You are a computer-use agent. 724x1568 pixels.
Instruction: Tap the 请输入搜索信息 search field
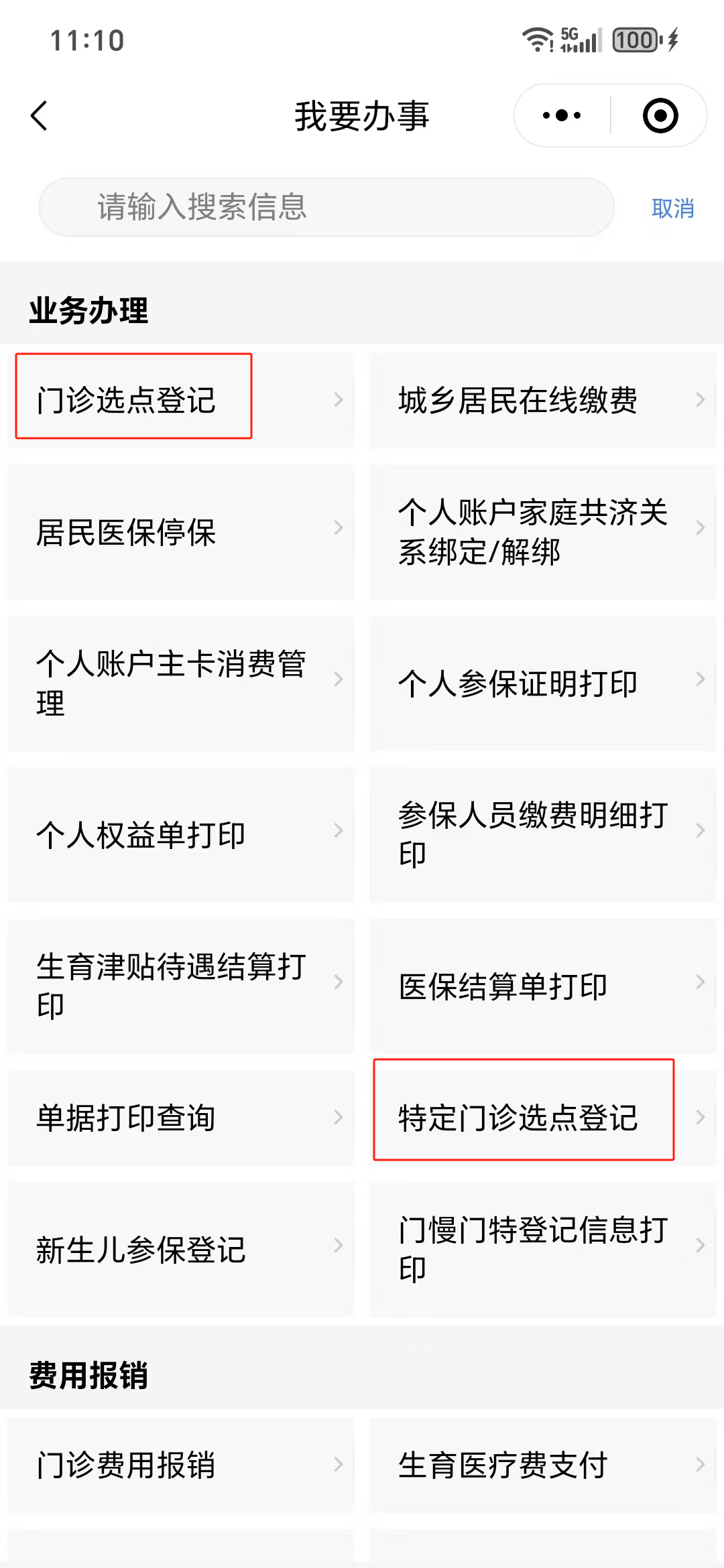(326, 207)
